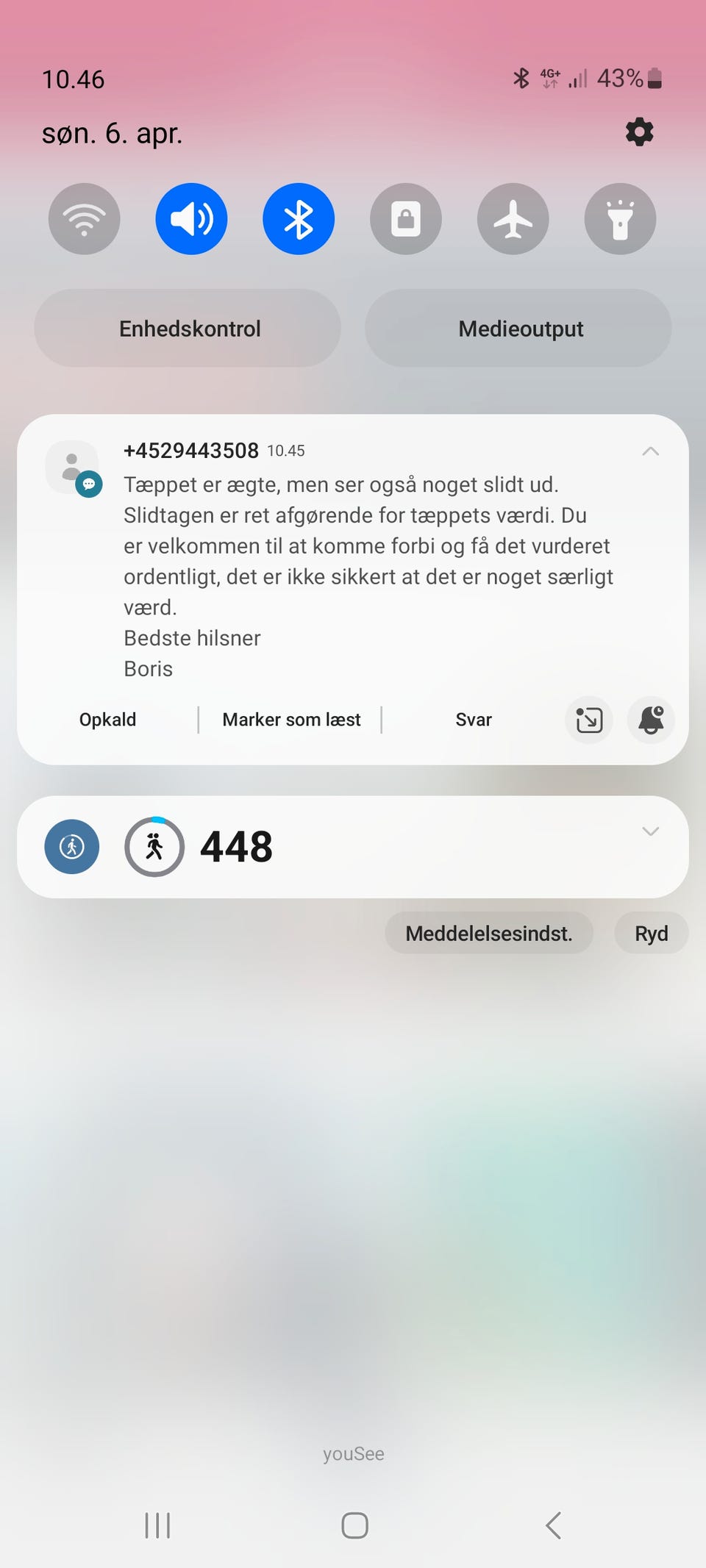Tap Opkald to call Boris back

[x=107, y=720]
